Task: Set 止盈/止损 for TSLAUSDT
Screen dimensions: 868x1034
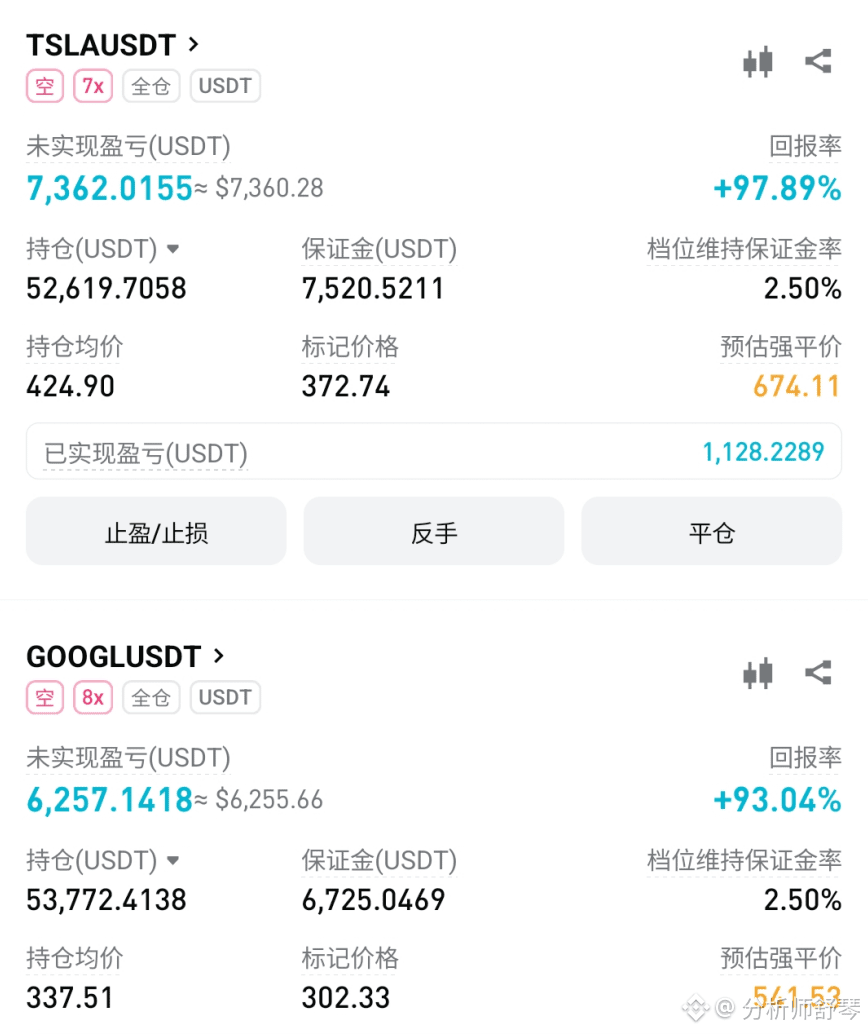Action: tap(156, 532)
